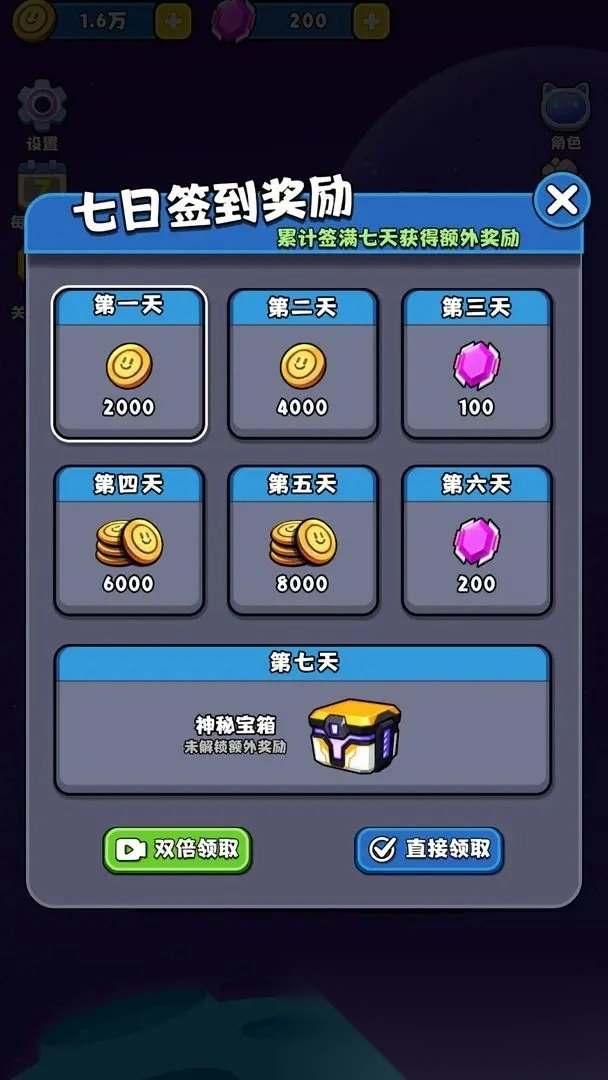This screenshot has height=1080, width=608.
Task: Tap 直接领取 to claim the reward directly
Action: point(429,849)
